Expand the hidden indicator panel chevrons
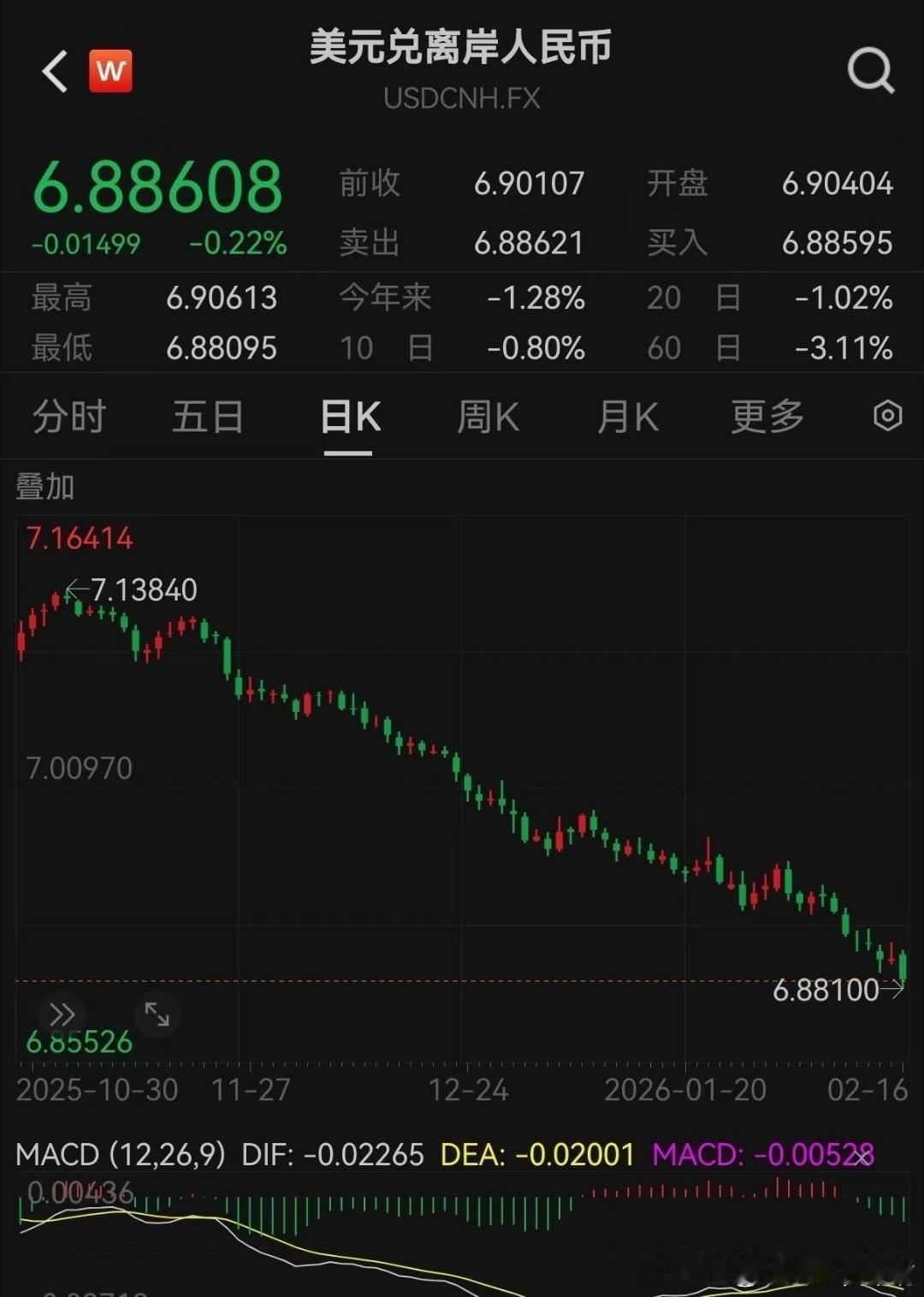The width and height of the screenshot is (924, 1297). click(x=61, y=1015)
